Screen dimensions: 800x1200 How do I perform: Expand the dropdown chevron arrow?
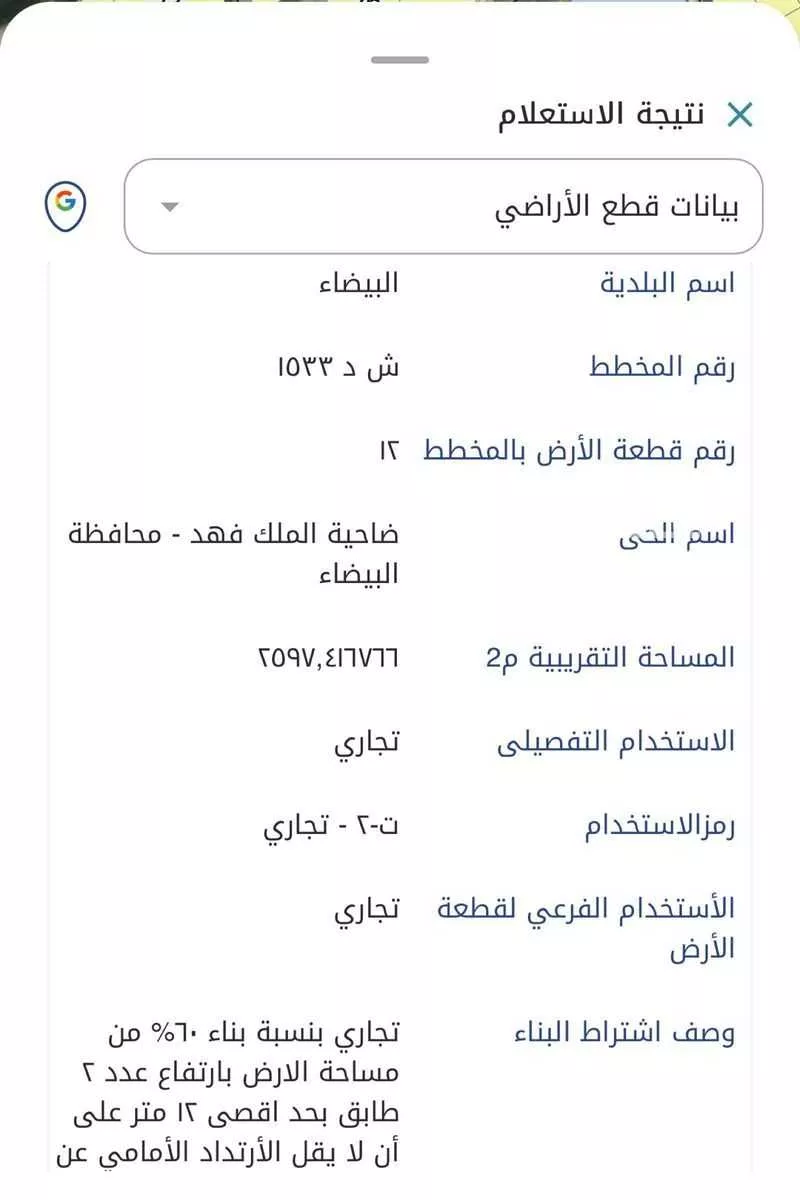(170, 208)
